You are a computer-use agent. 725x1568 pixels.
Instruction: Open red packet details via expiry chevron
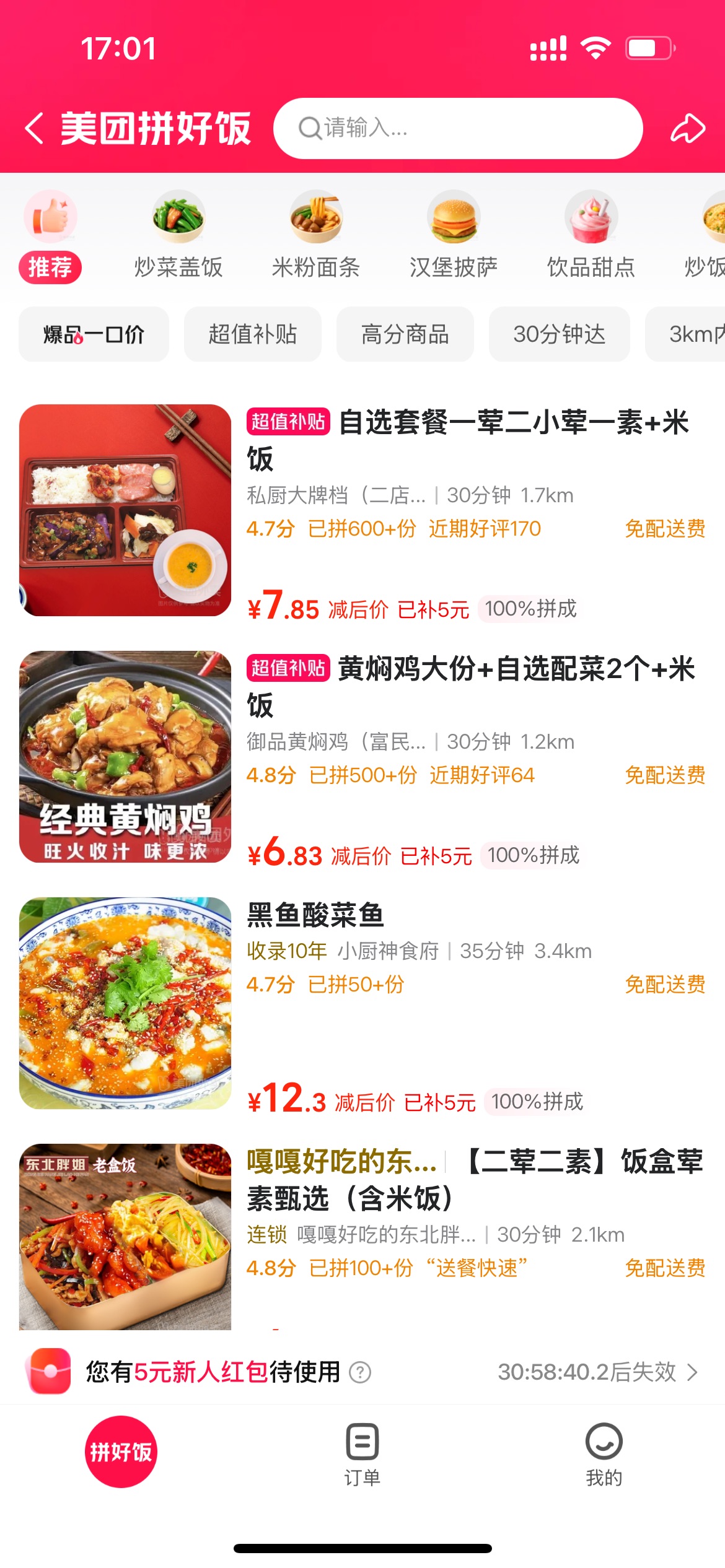pos(693,1372)
